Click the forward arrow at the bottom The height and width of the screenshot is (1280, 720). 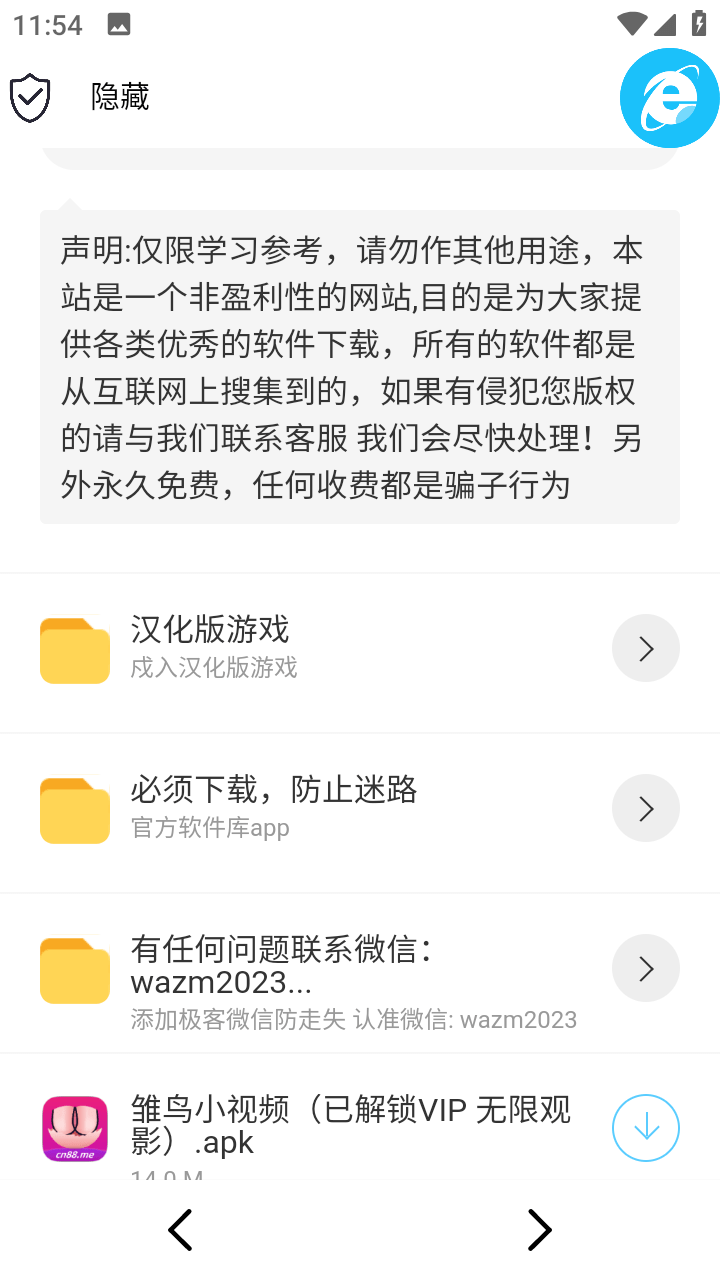tap(540, 1230)
